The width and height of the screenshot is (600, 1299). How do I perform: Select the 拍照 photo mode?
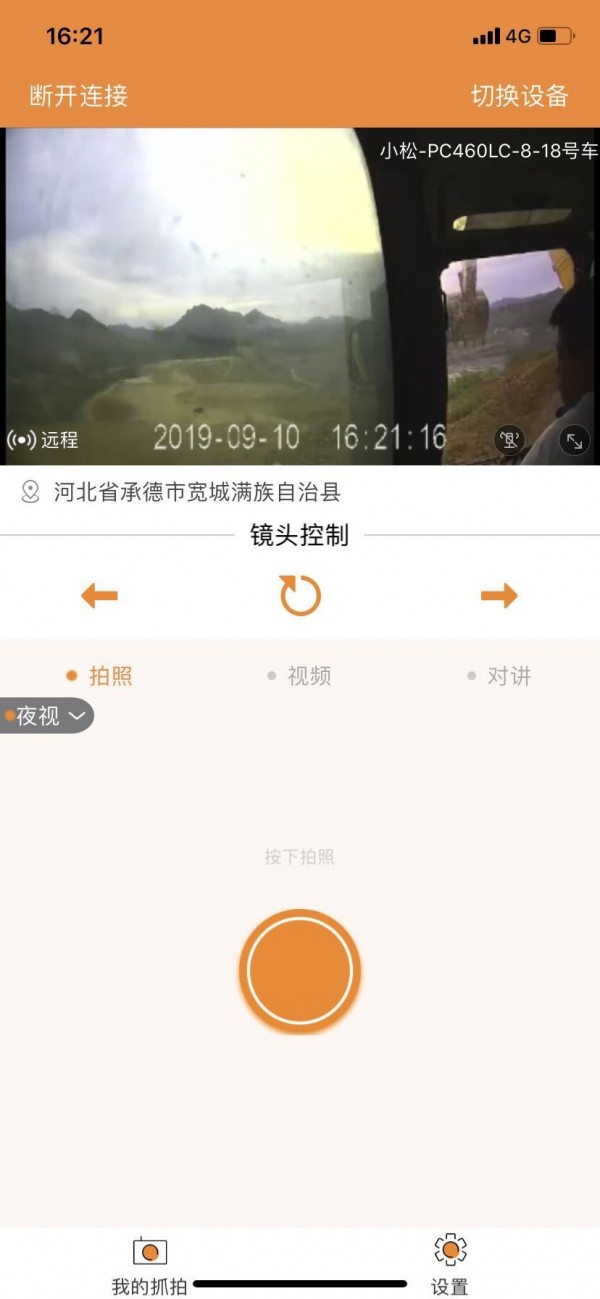[x=100, y=676]
